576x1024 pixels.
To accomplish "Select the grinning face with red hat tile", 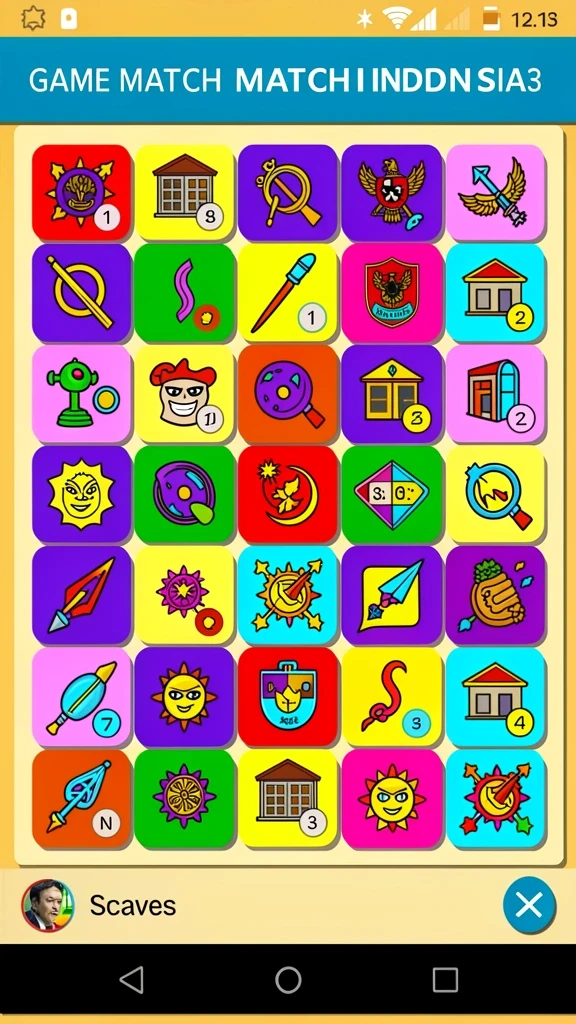I will 185,394.
